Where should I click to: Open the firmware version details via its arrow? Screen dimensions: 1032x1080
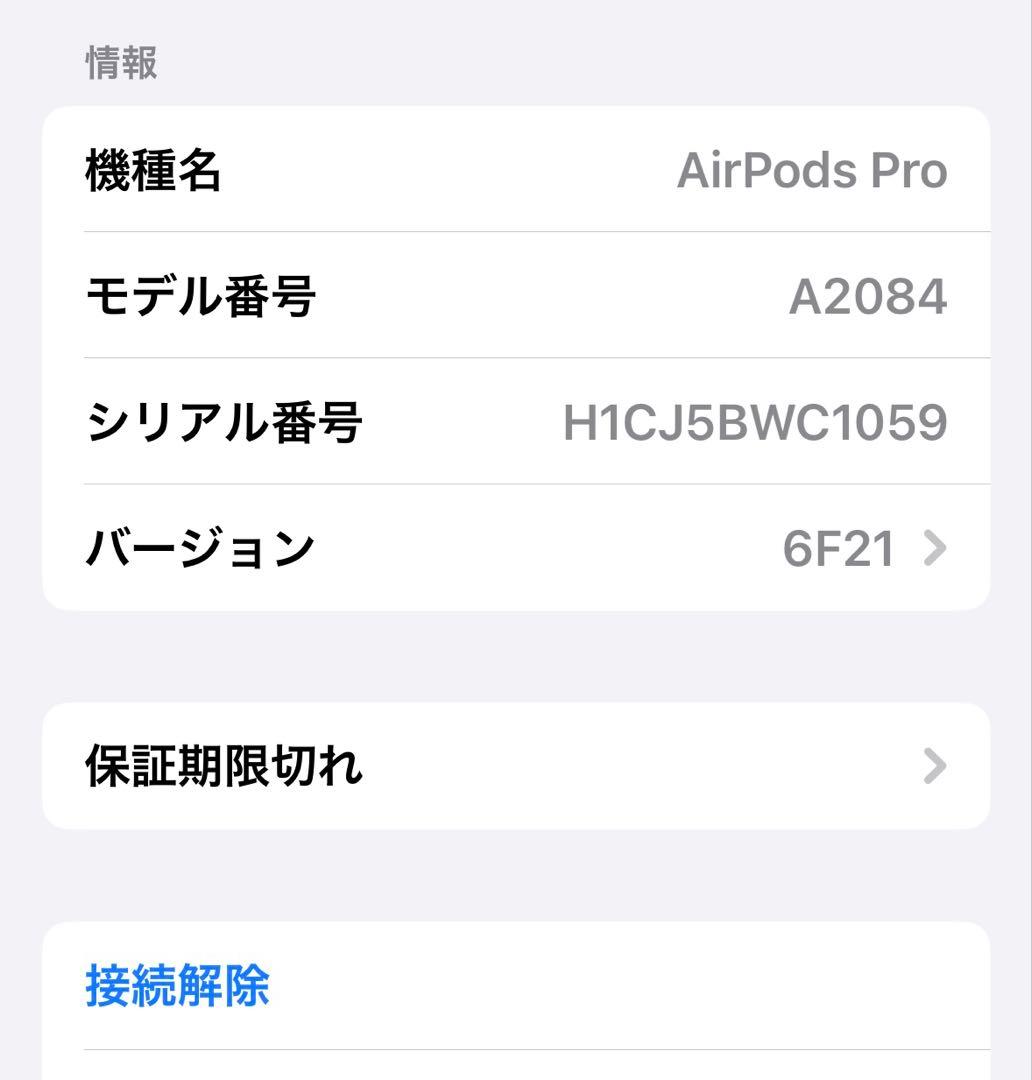934,547
